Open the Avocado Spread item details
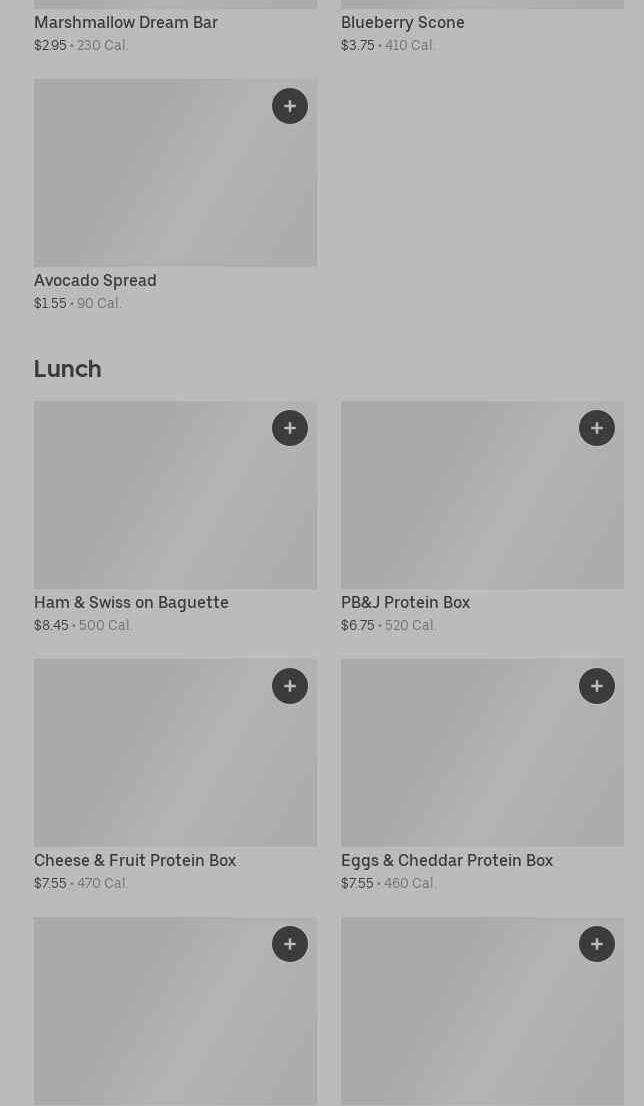644x1106 pixels. 175,180
